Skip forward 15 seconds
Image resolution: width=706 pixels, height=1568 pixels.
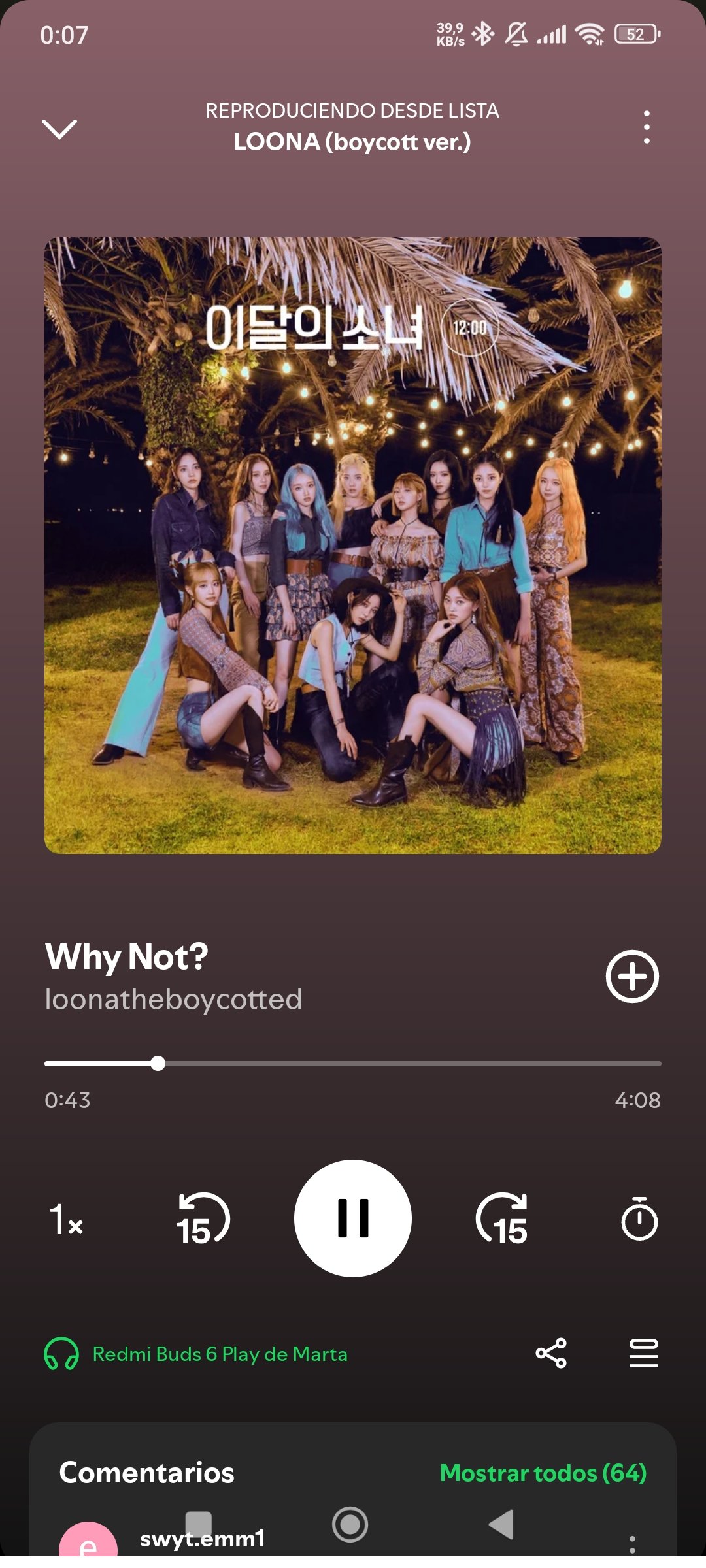[x=502, y=1219]
